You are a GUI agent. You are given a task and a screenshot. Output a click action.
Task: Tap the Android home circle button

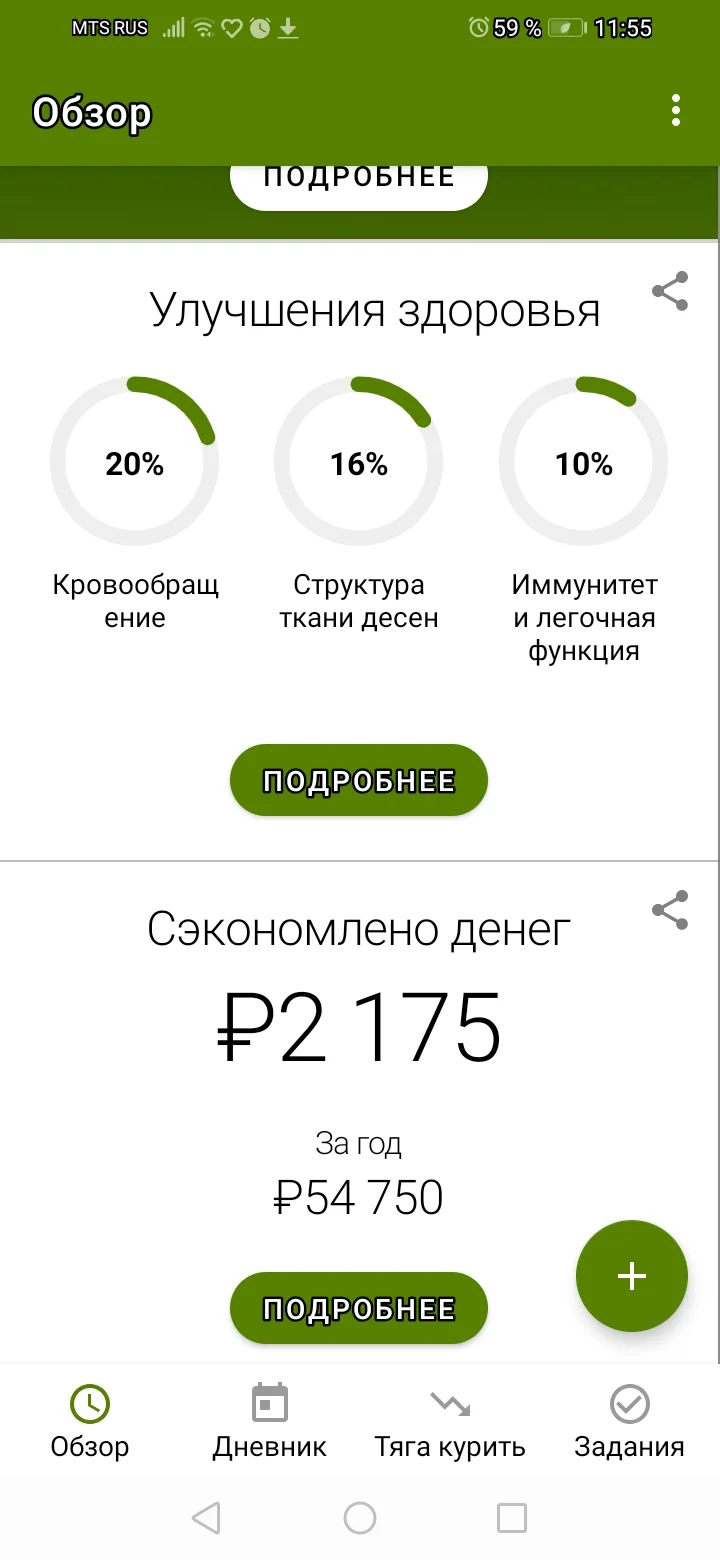coord(359,1518)
